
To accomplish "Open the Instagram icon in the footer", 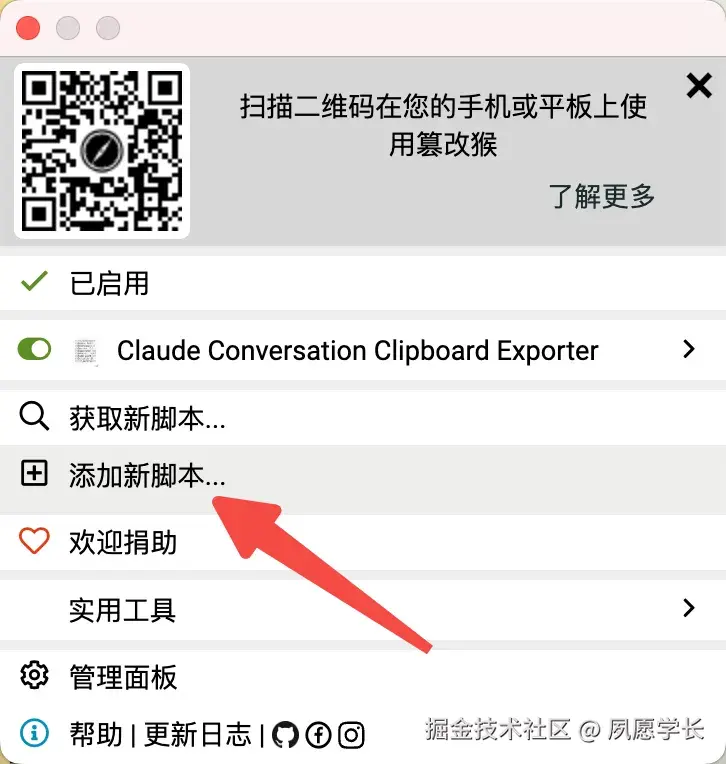I will click(x=351, y=734).
